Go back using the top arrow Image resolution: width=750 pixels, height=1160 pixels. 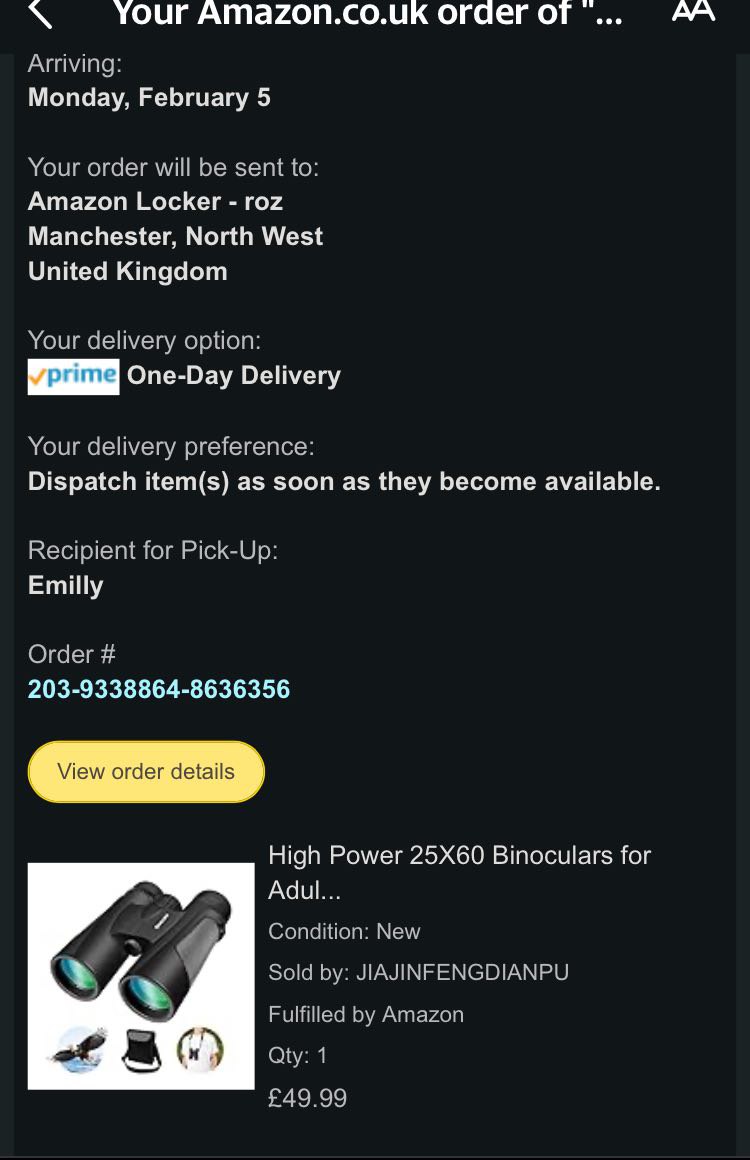click(39, 14)
